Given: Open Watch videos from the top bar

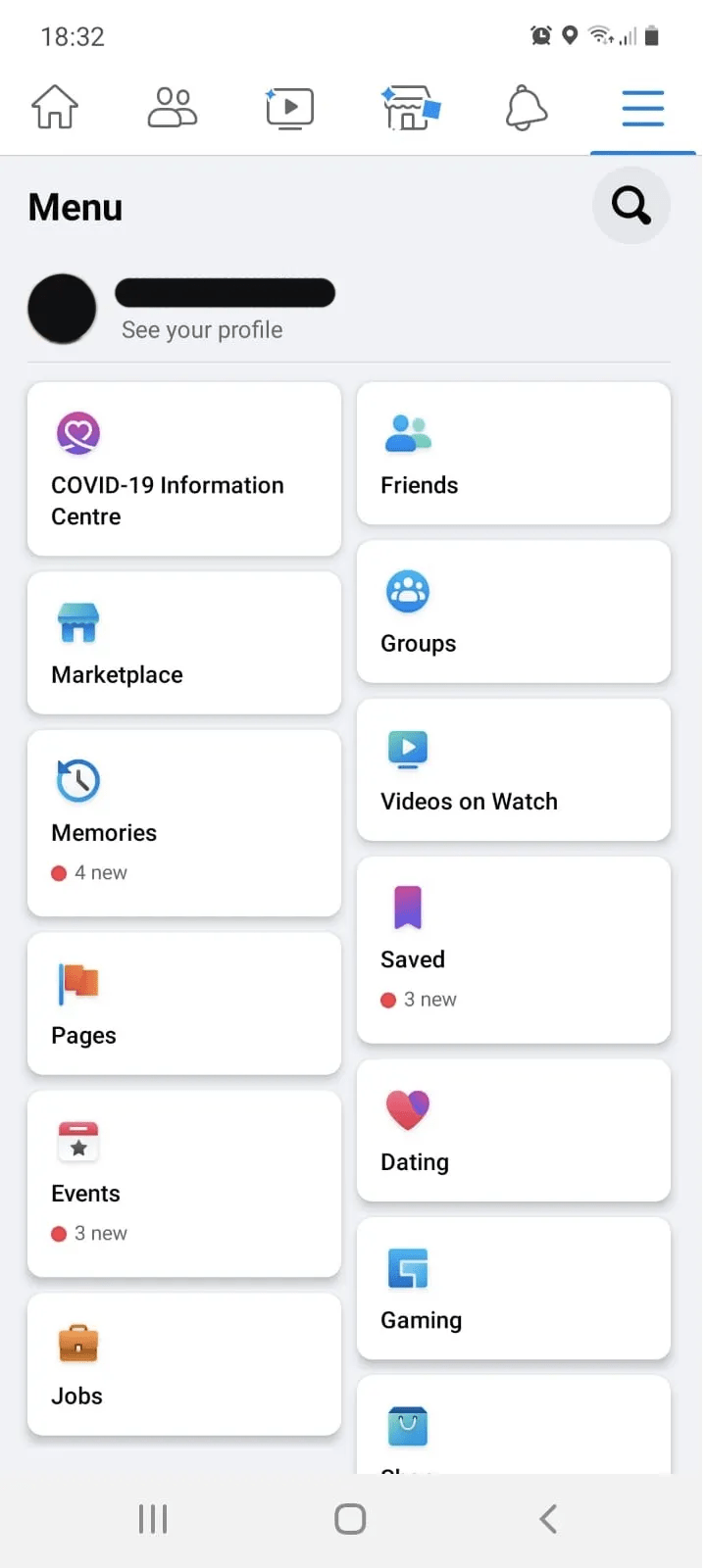Looking at the screenshot, I should pyautogui.click(x=290, y=108).
